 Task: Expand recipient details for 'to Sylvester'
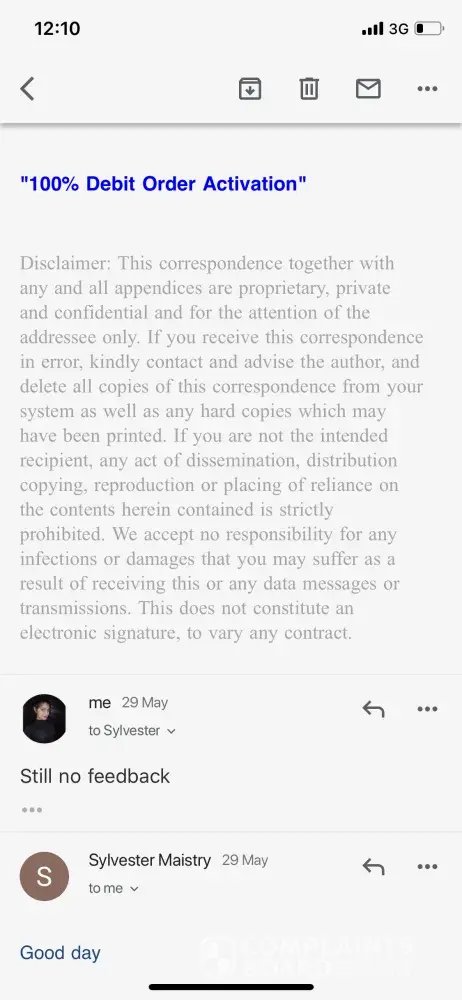[132, 731]
